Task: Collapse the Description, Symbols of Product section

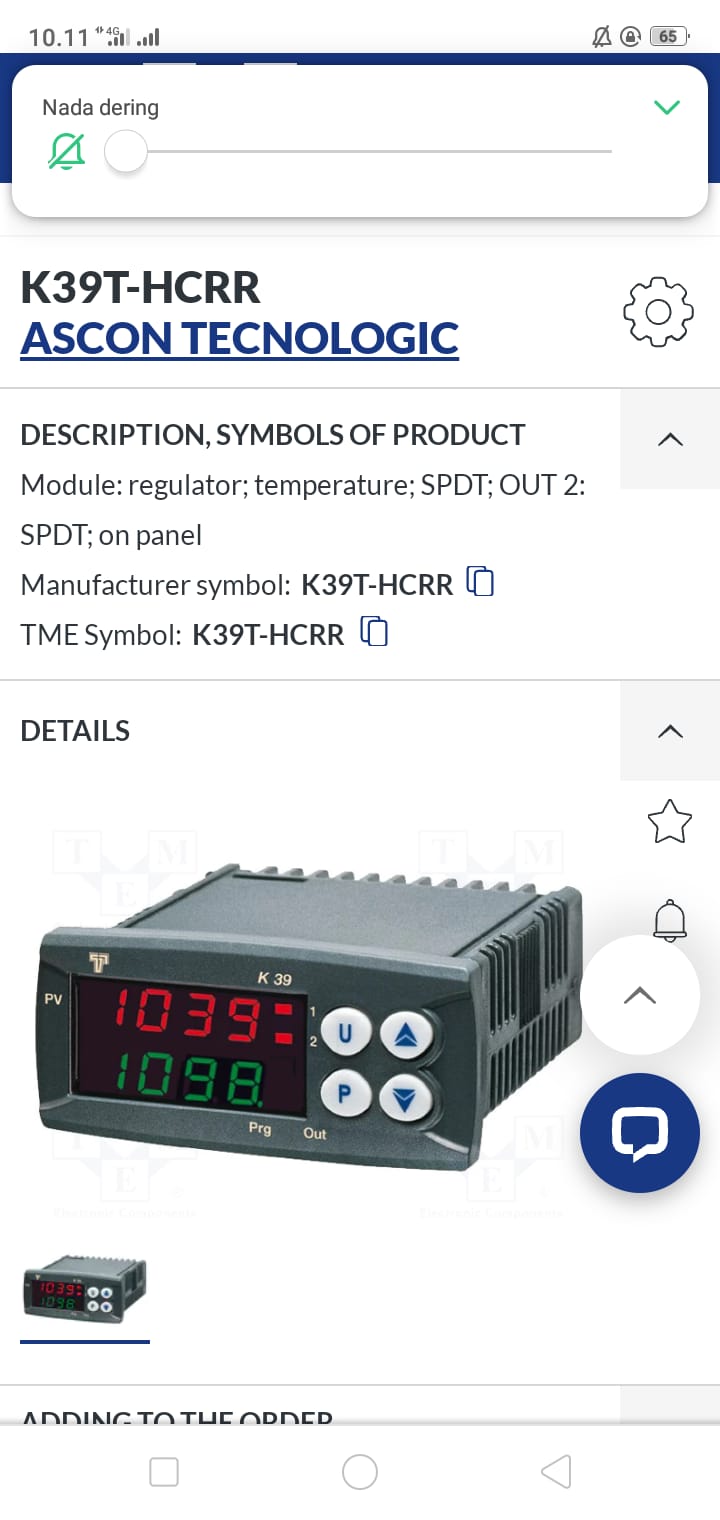Action: 670,439
